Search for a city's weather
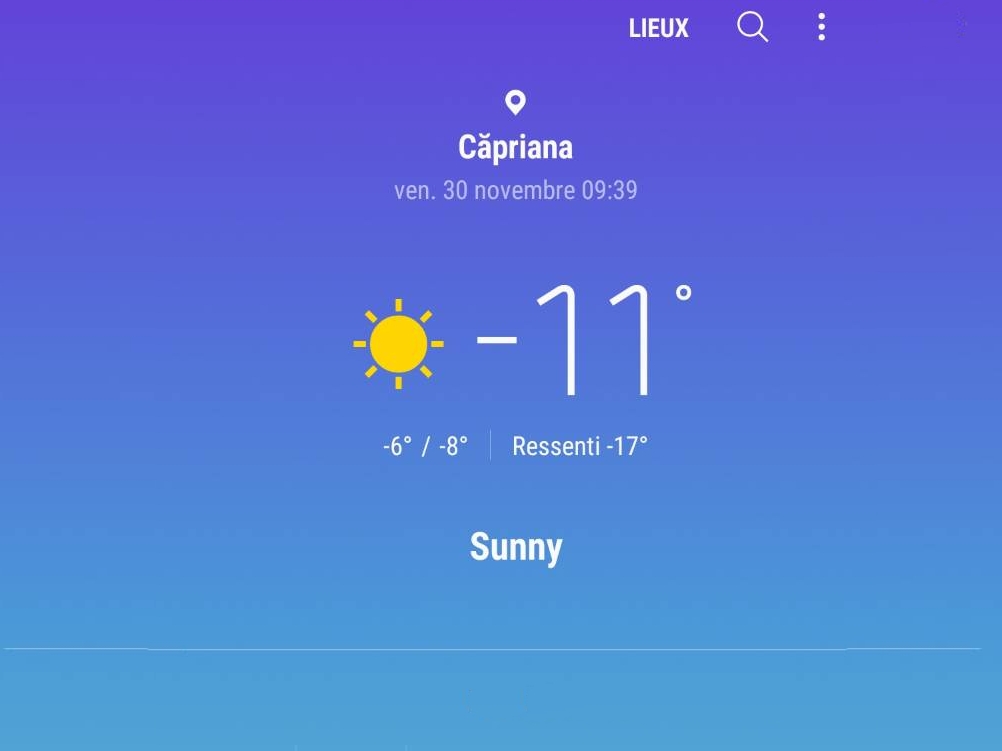The width and height of the screenshot is (1002, 751). (752, 27)
